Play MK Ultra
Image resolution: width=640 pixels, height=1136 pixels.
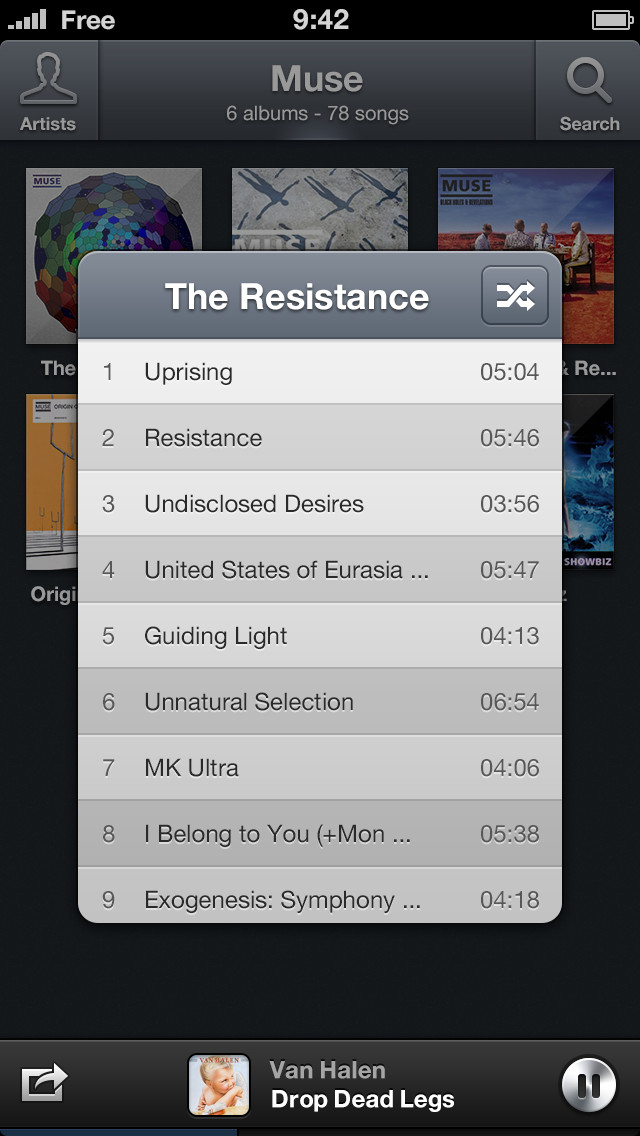(320, 767)
